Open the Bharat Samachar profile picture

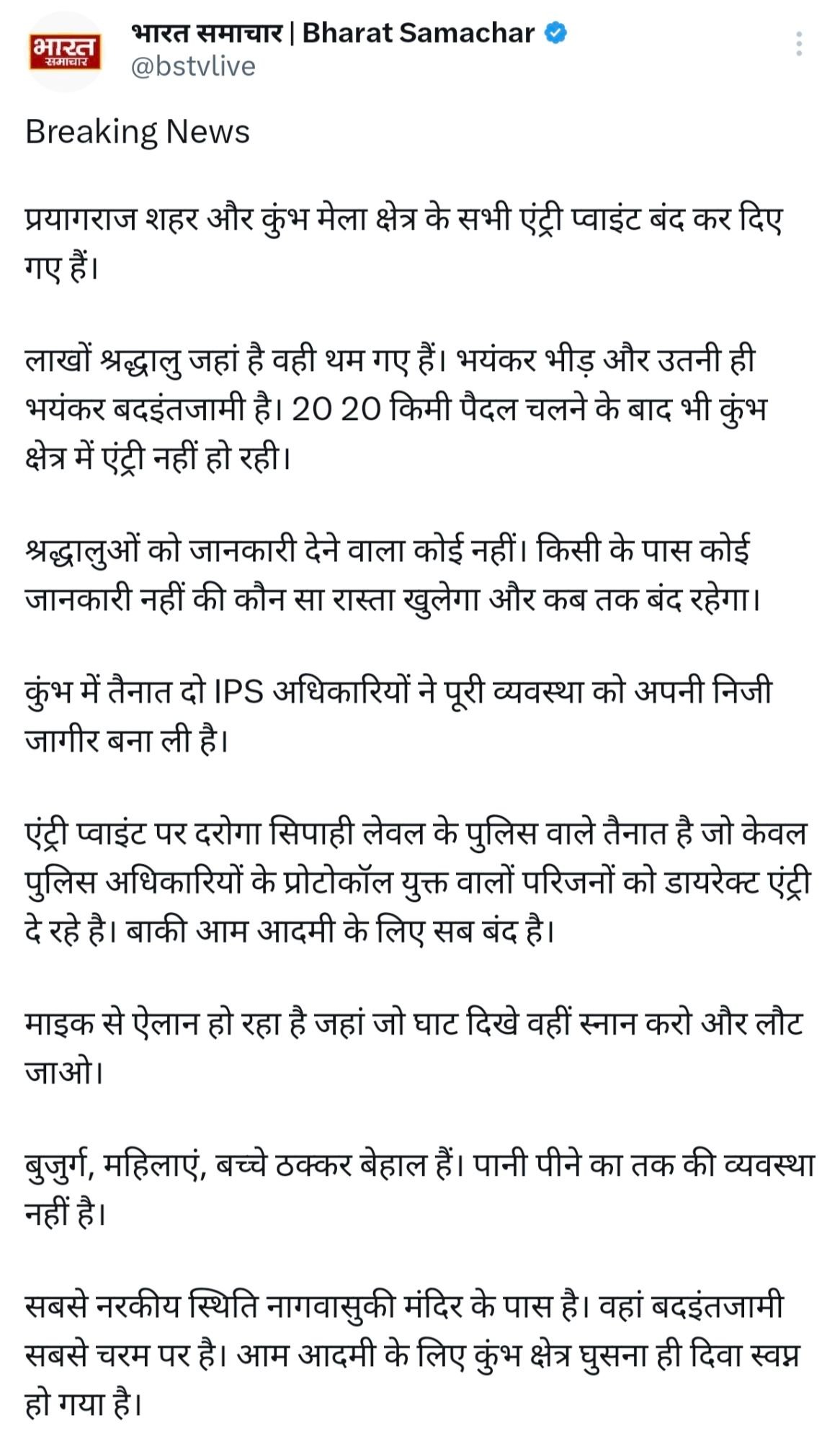click(x=65, y=52)
